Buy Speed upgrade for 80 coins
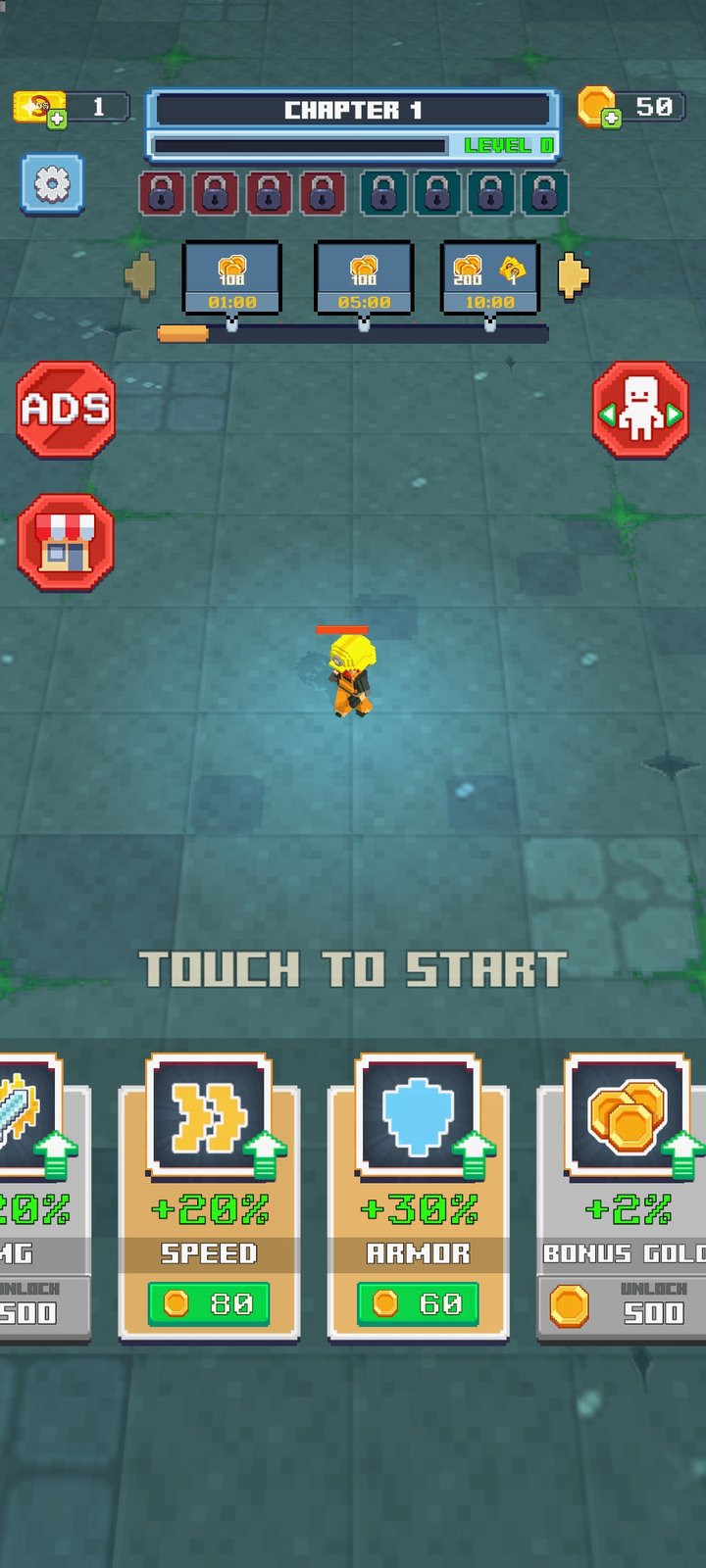 208,1303
